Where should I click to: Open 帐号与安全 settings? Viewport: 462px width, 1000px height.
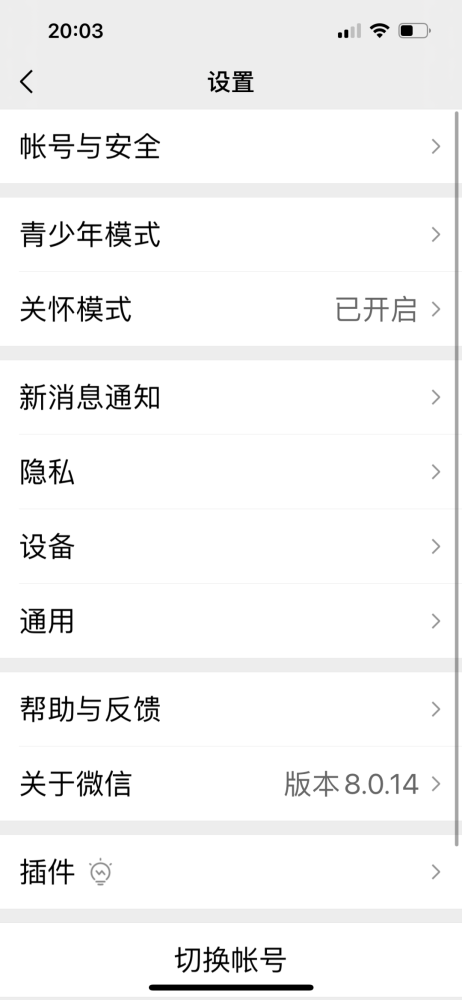[x=230, y=147]
